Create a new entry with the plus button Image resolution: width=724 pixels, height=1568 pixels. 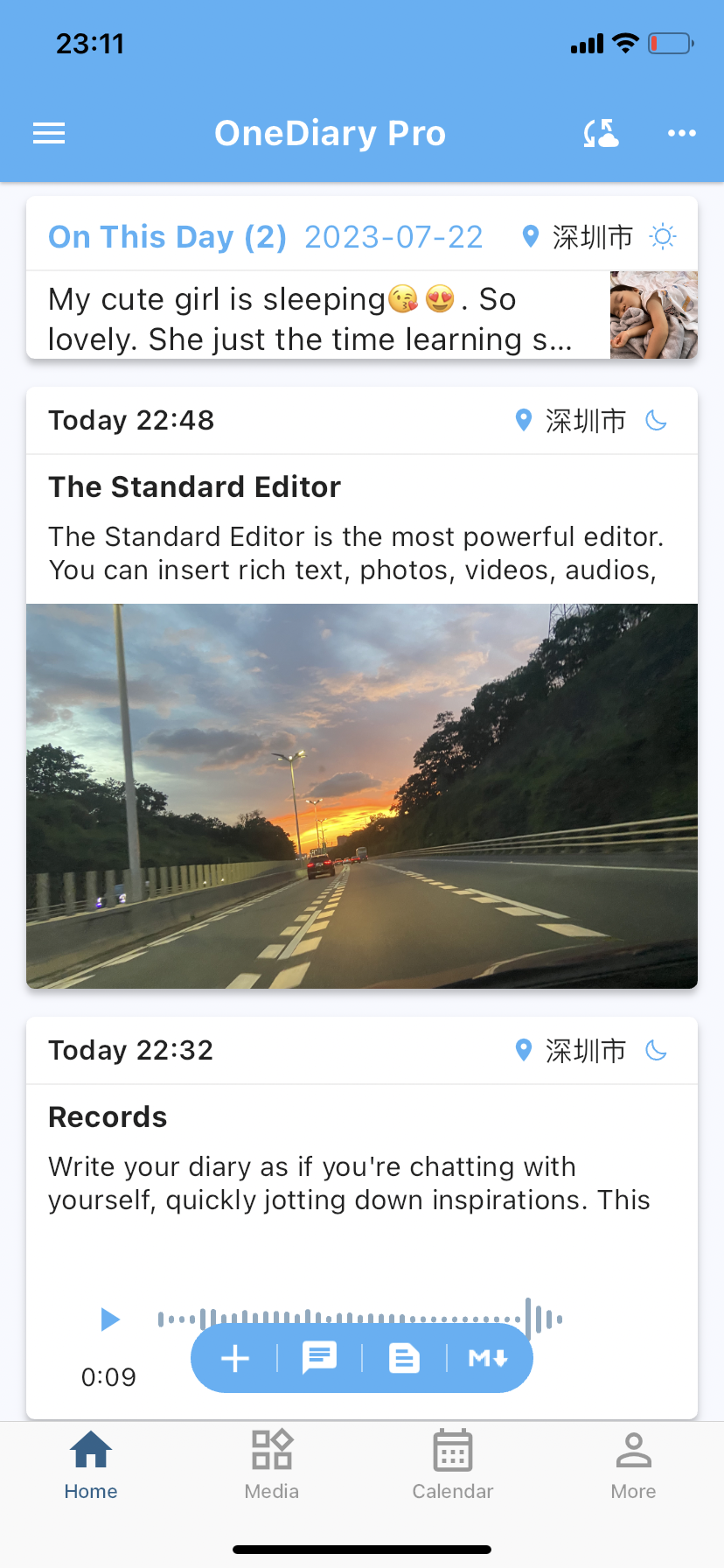click(235, 1358)
